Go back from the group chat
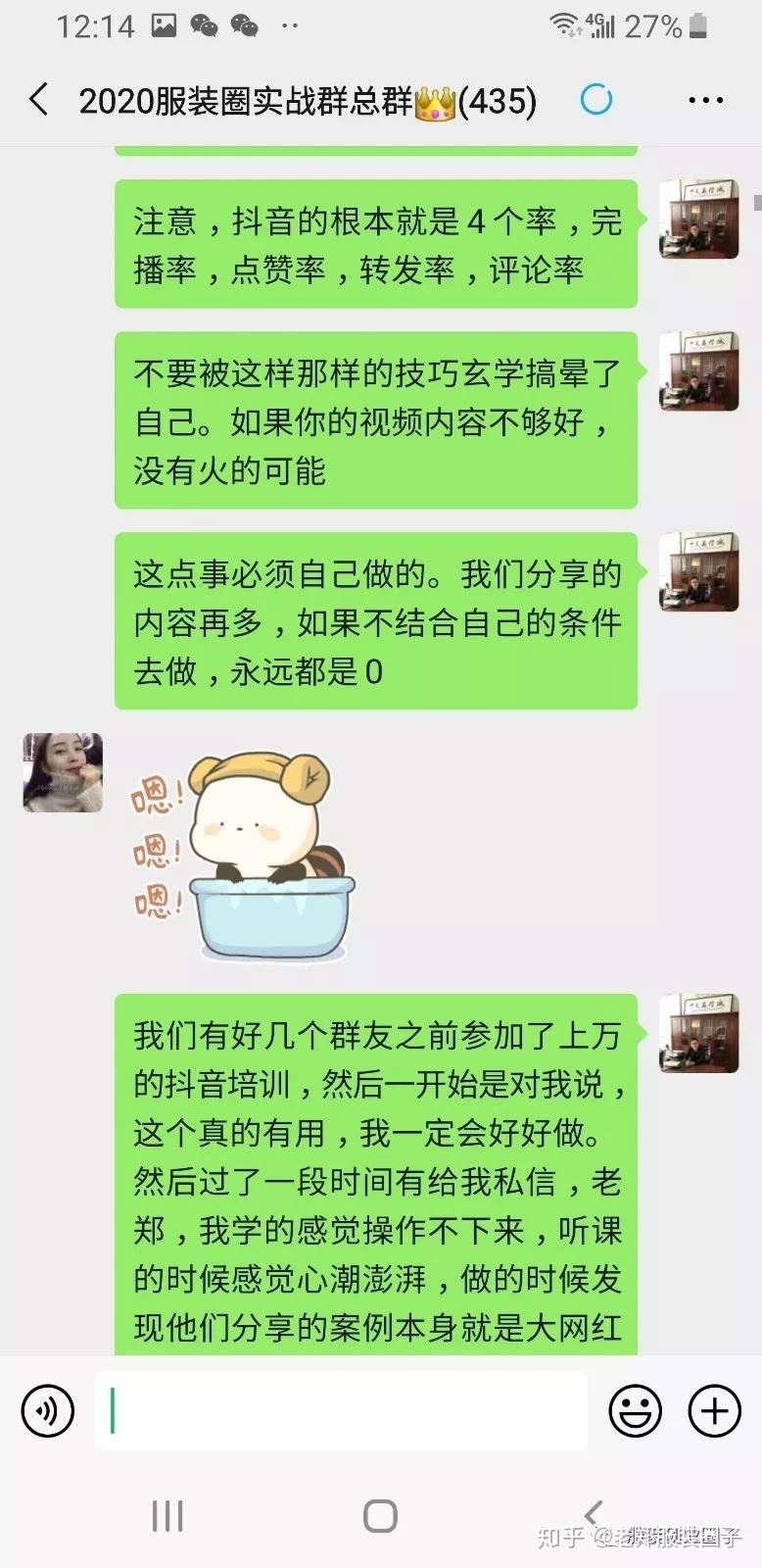Screen dimensions: 762x1568 pyautogui.click(x=39, y=99)
